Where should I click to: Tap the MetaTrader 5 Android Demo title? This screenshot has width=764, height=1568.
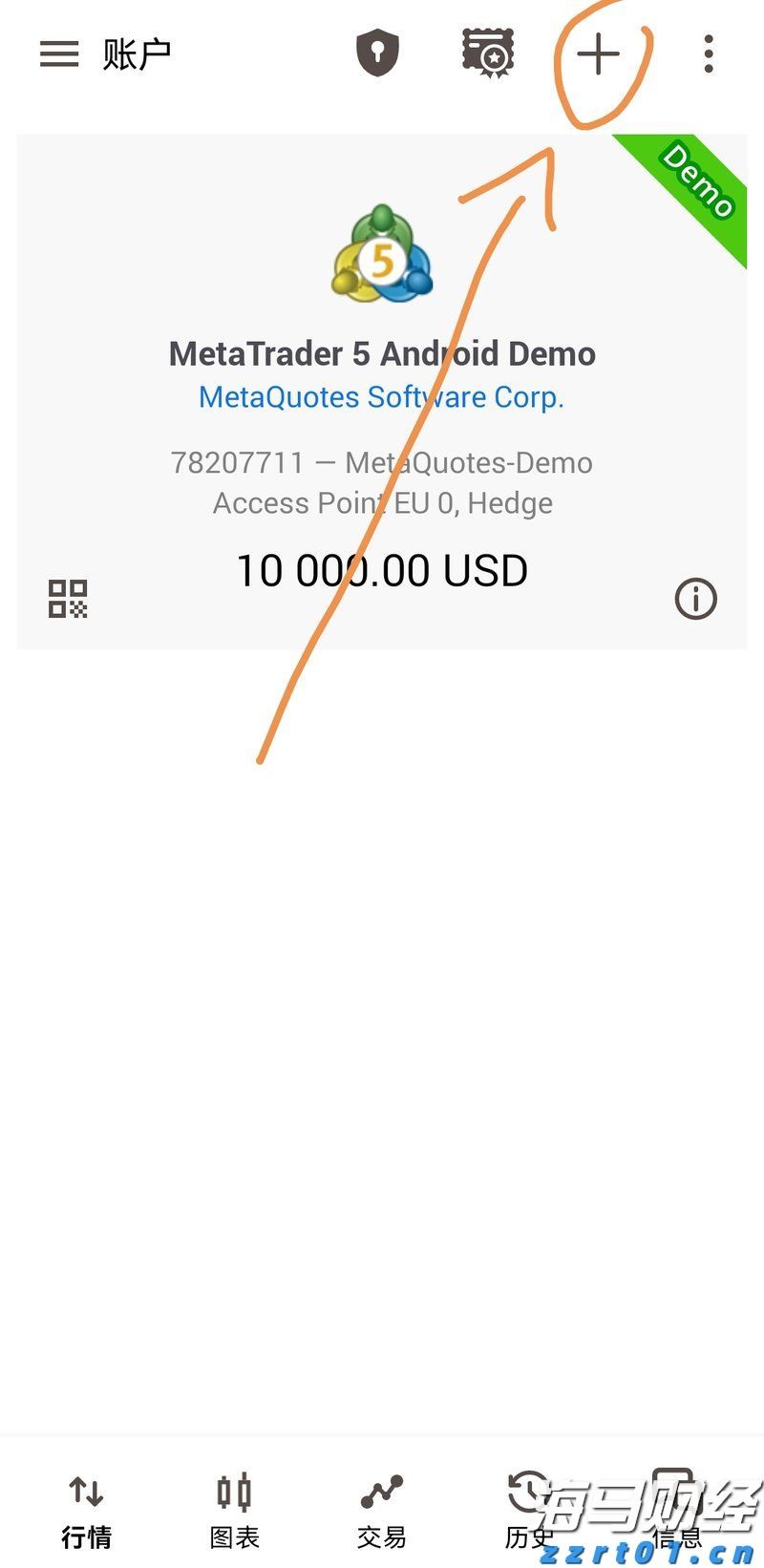(381, 353)
